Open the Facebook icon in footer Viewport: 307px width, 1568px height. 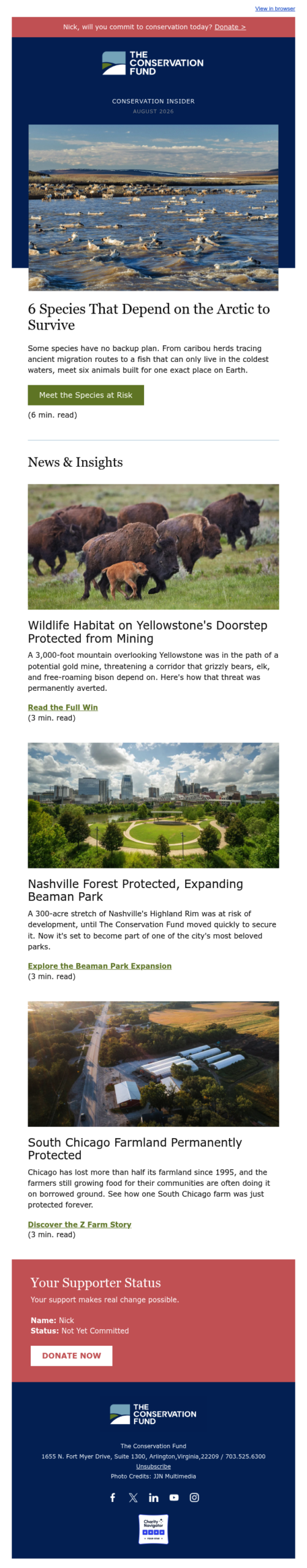coord(113,1498)
